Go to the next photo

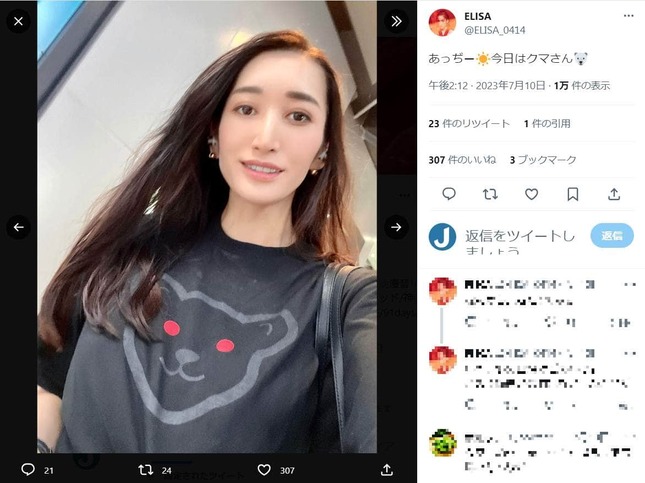coord(396,228)
